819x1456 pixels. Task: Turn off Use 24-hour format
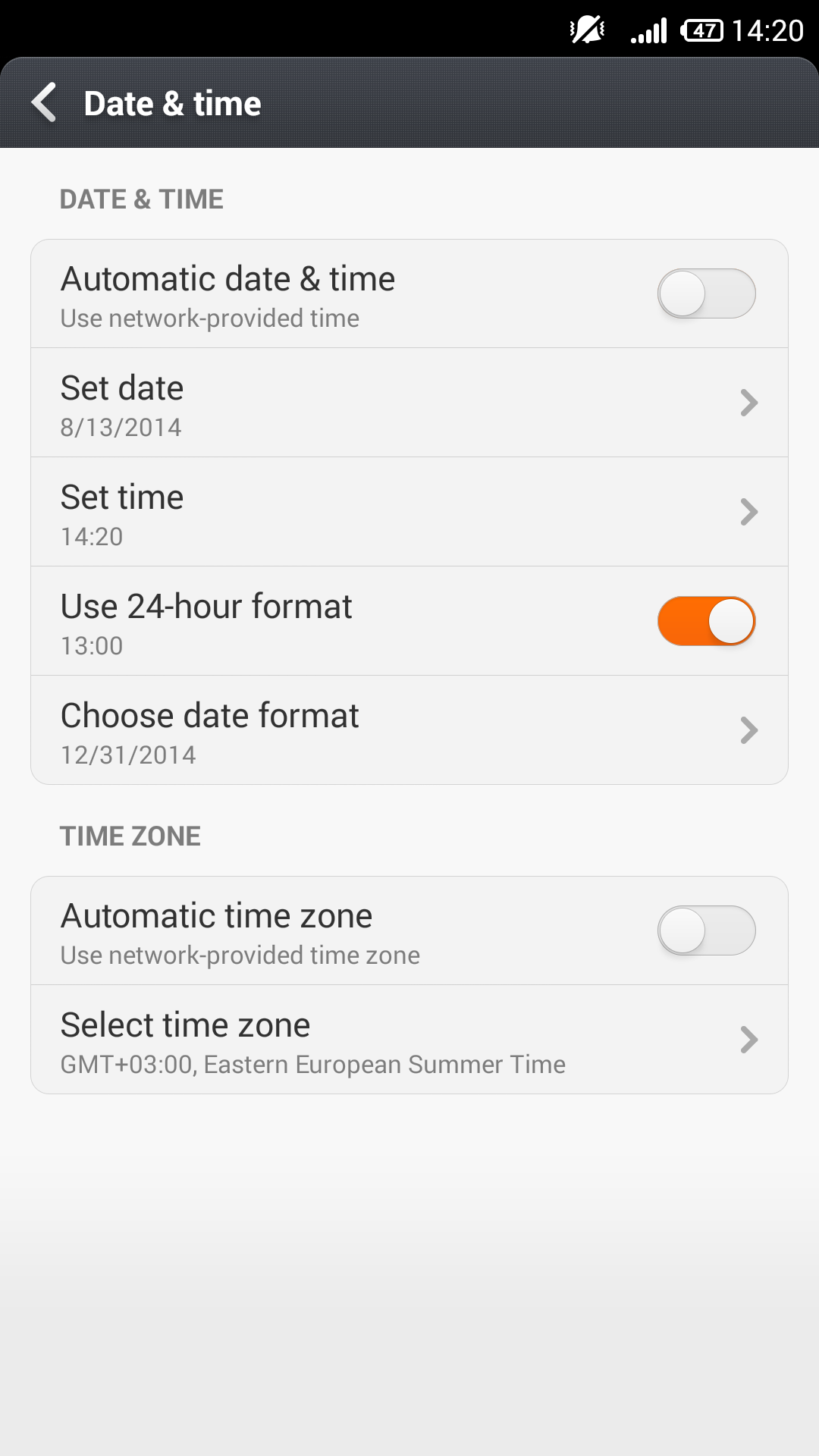tap(706, 621)
